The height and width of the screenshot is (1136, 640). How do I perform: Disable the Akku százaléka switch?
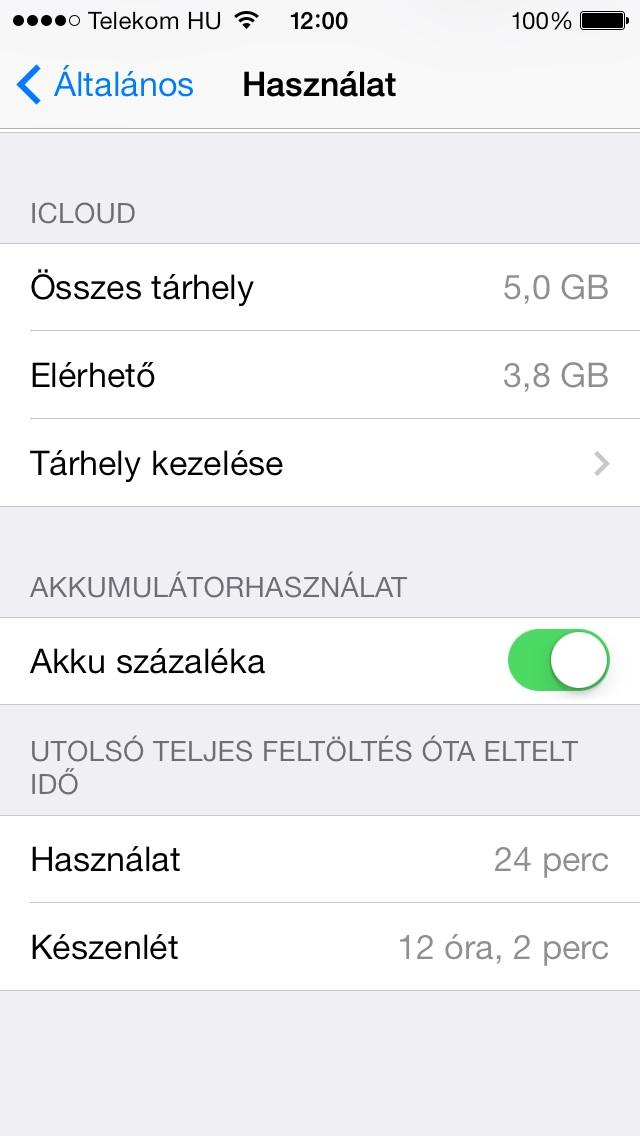point(558,660)
